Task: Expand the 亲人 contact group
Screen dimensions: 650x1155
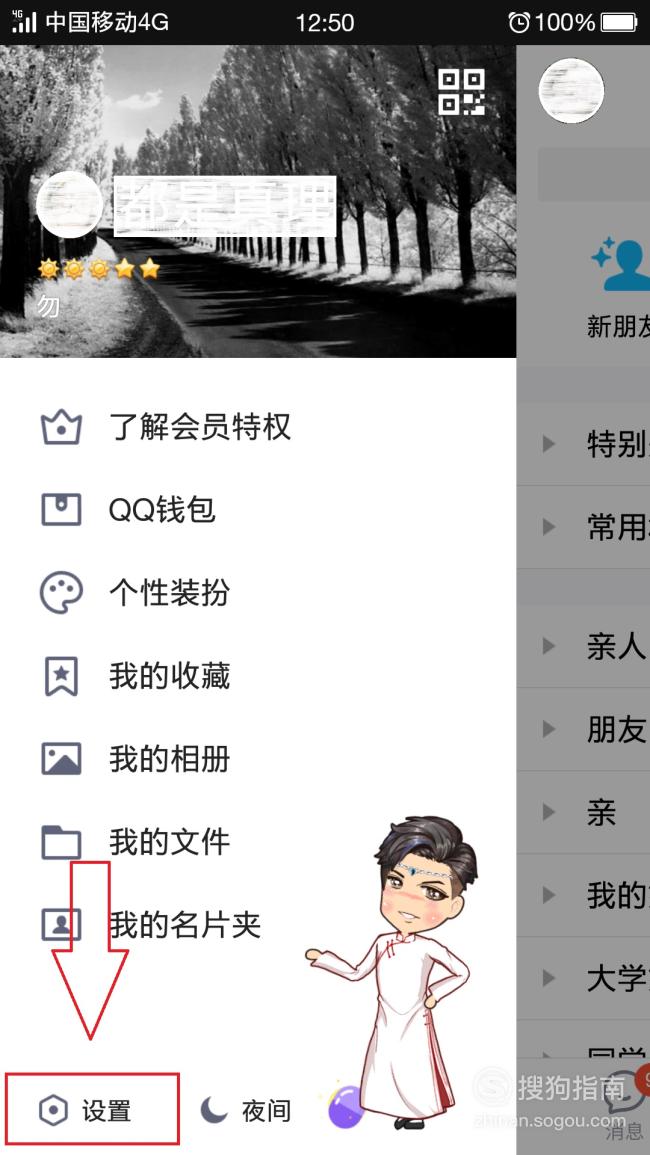Action: (x=583, y=646)
